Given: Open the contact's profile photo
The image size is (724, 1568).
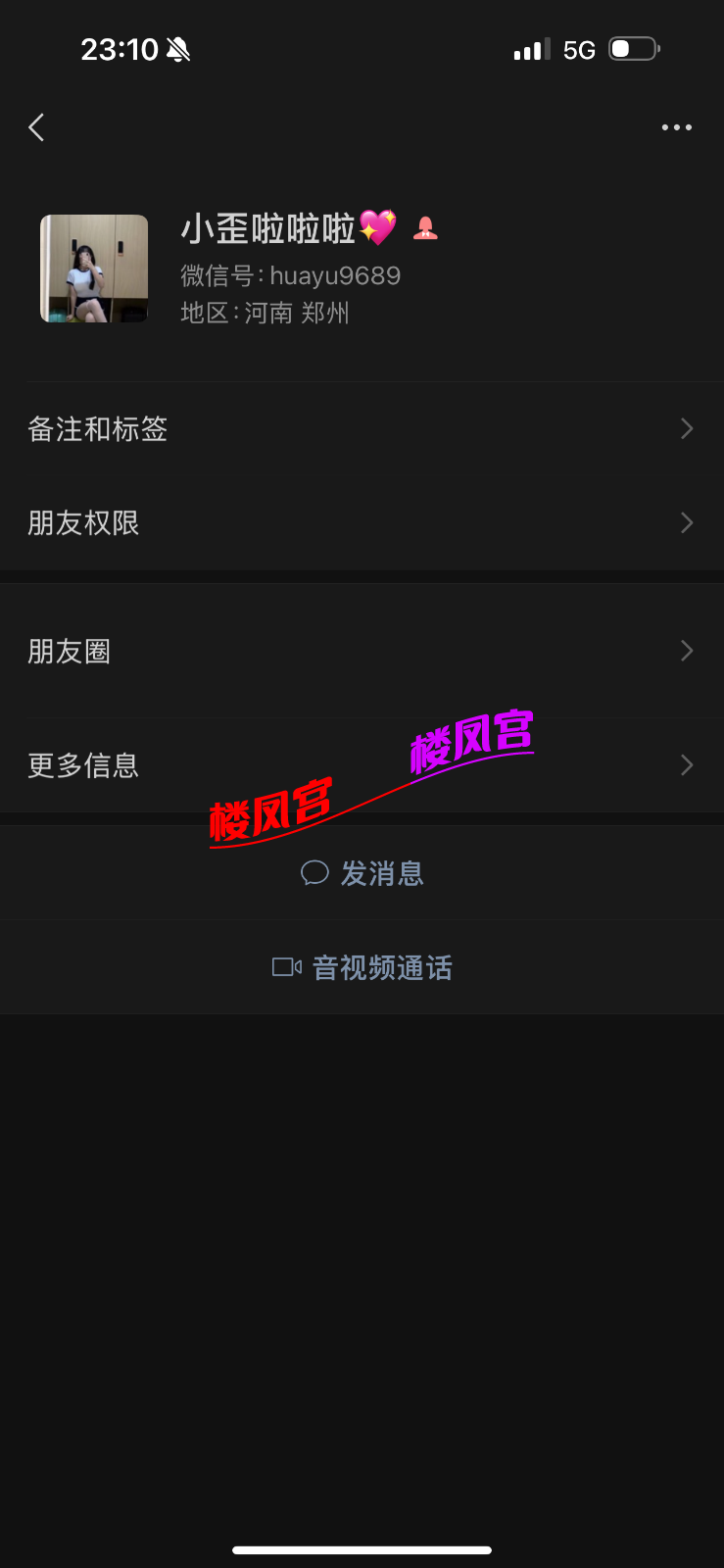Looking at the screenshot, I should click(x=93, y=269).
